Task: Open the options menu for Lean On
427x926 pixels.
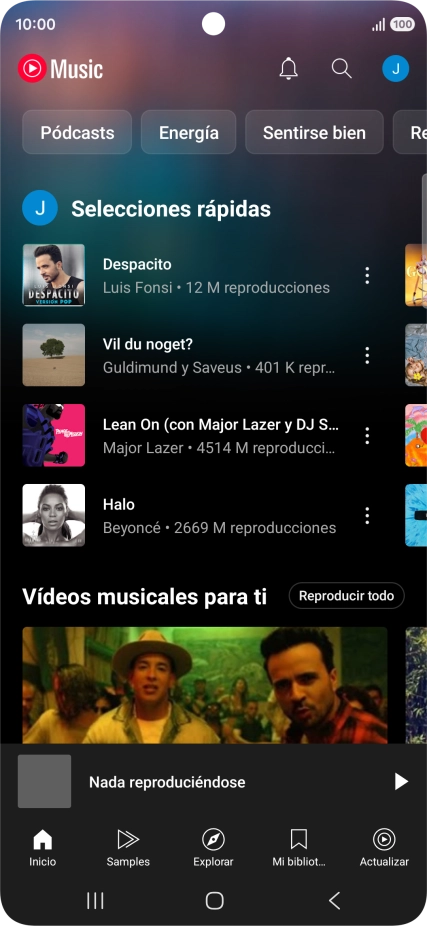Action: pyautogui.click(x=367, y=435)
